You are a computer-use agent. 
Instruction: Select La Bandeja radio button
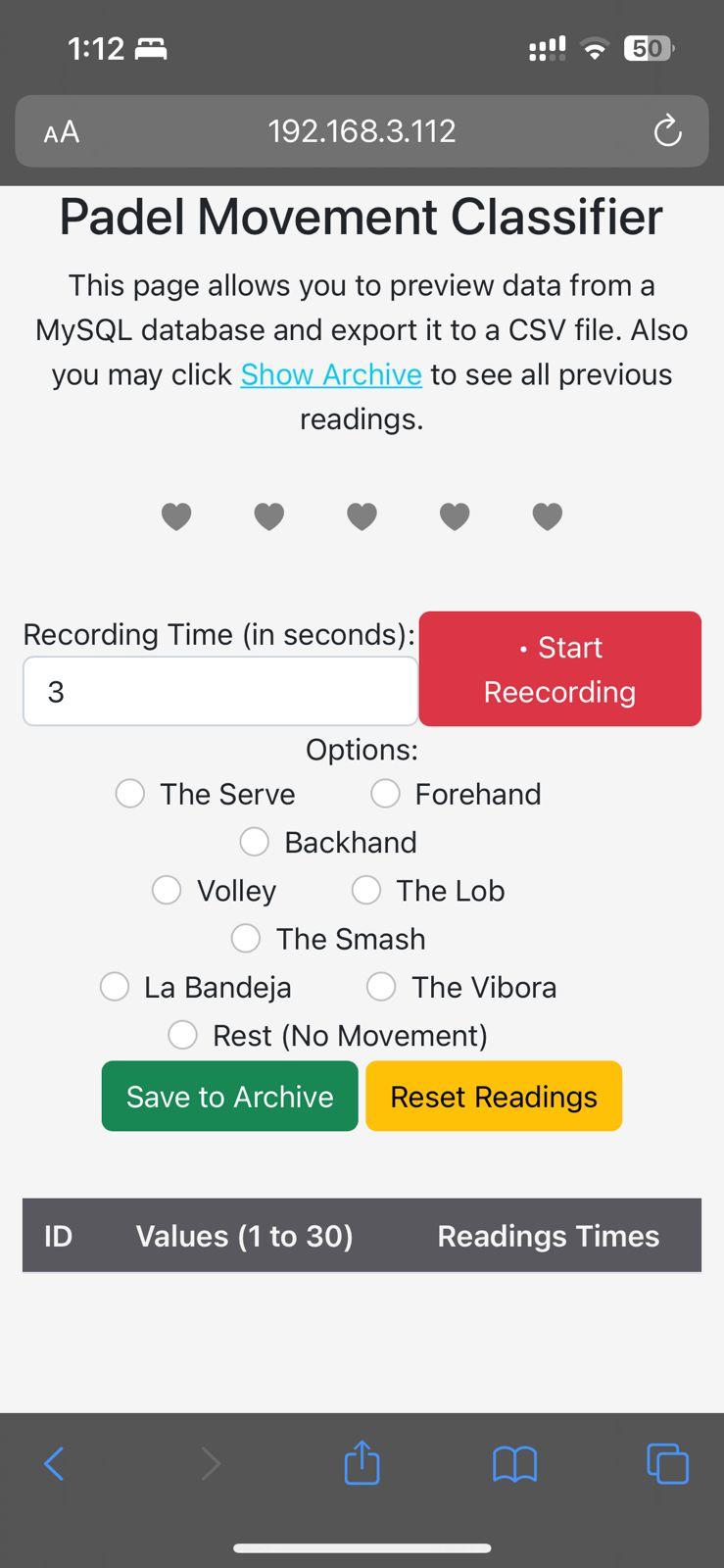115,987
